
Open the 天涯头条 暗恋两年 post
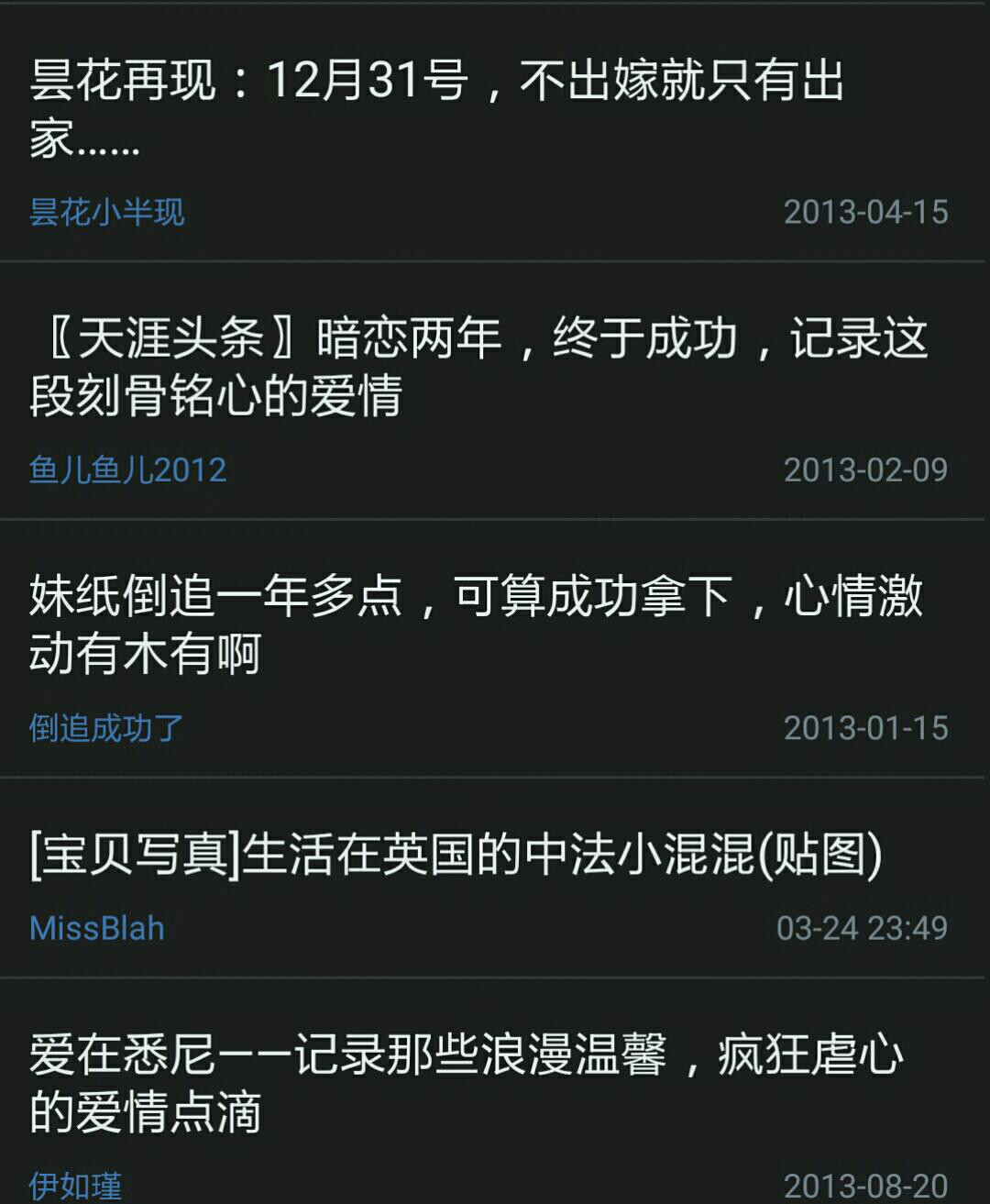477,366
